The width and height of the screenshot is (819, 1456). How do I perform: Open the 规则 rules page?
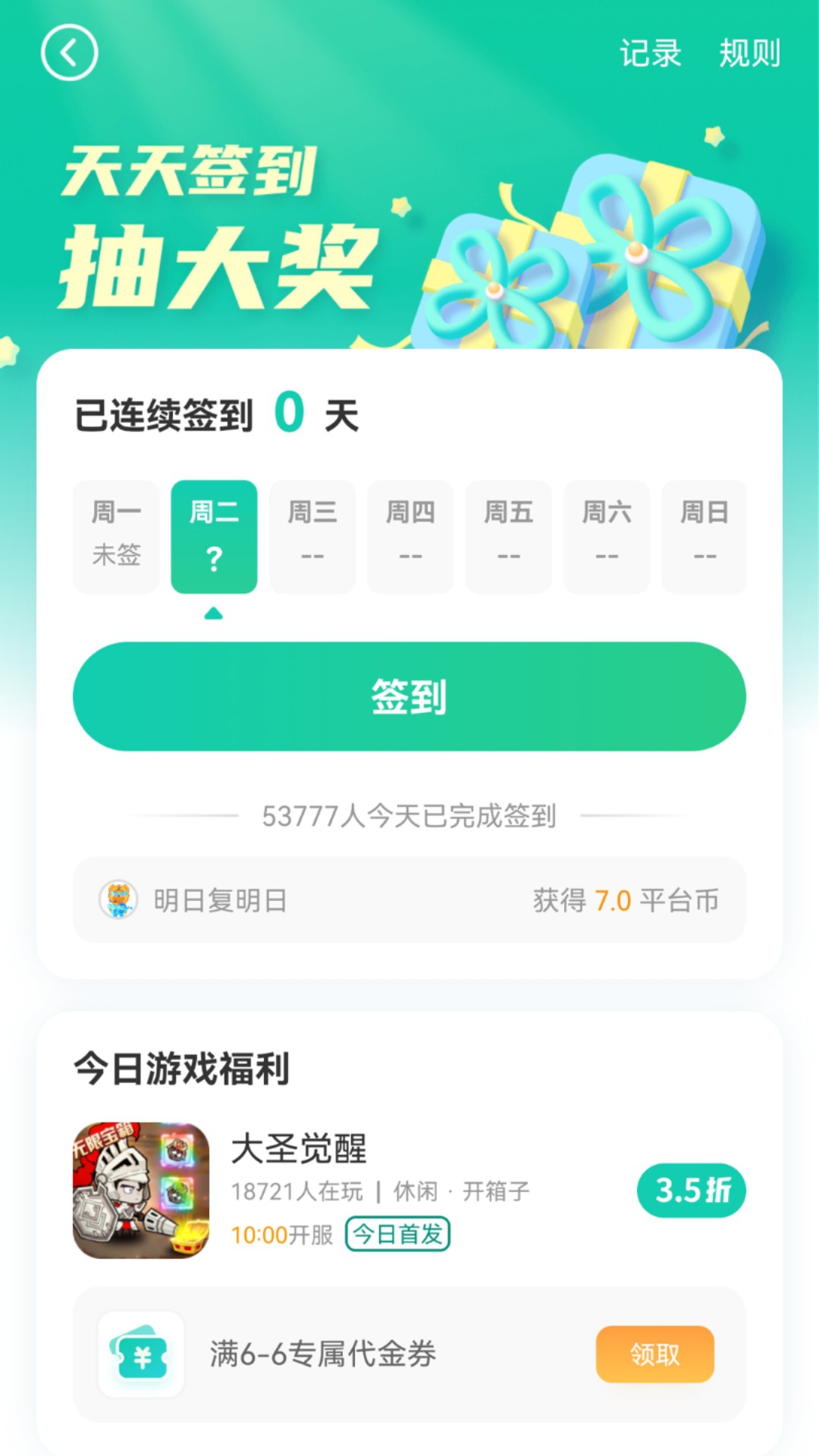(750, 55)
